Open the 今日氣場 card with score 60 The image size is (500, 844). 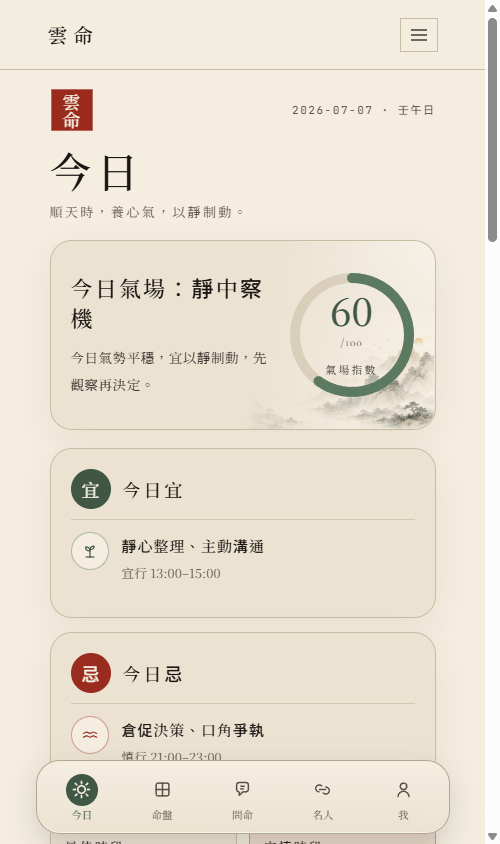point(243,335)
